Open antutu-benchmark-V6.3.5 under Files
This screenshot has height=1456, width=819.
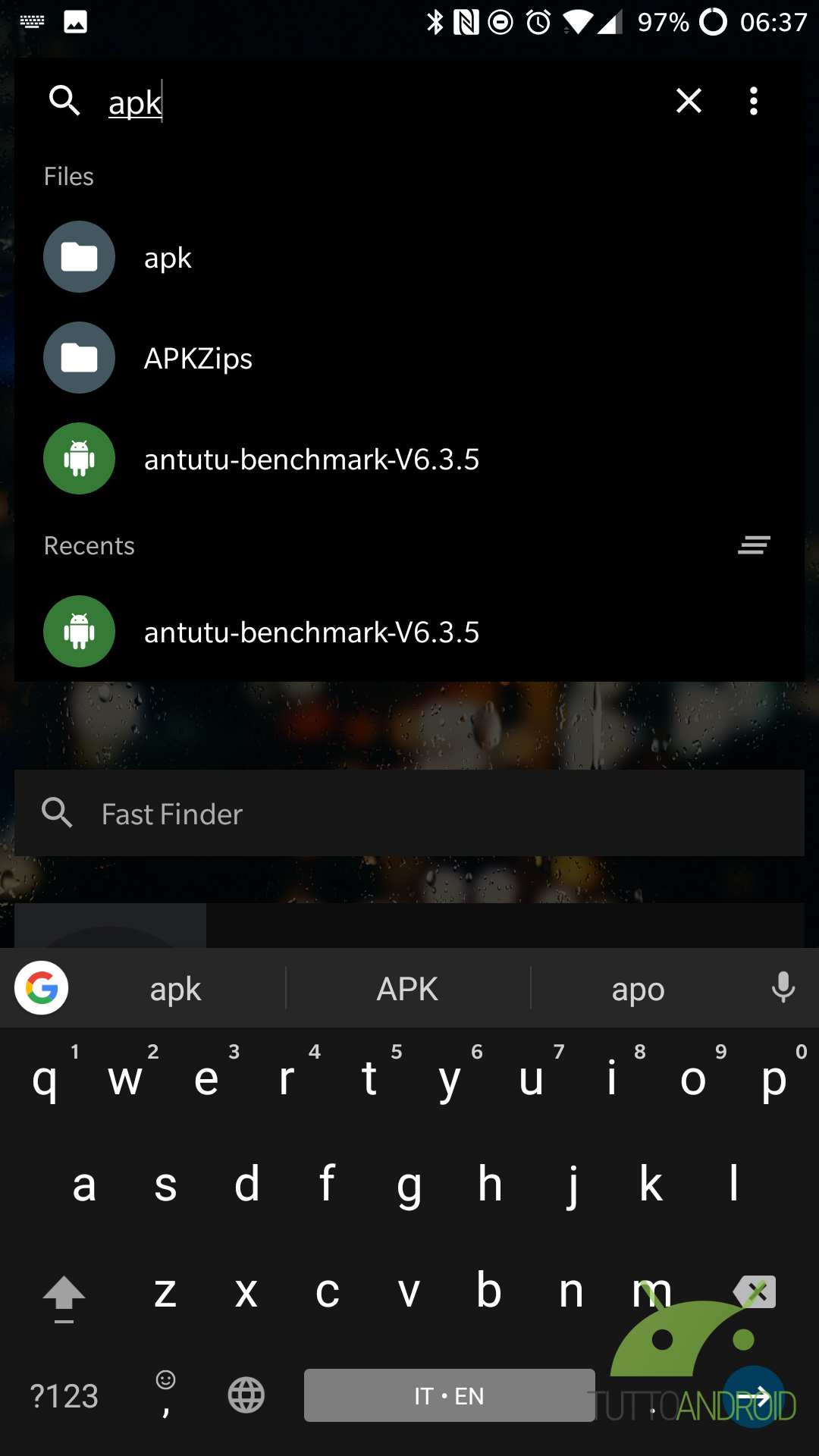[409, 459]
